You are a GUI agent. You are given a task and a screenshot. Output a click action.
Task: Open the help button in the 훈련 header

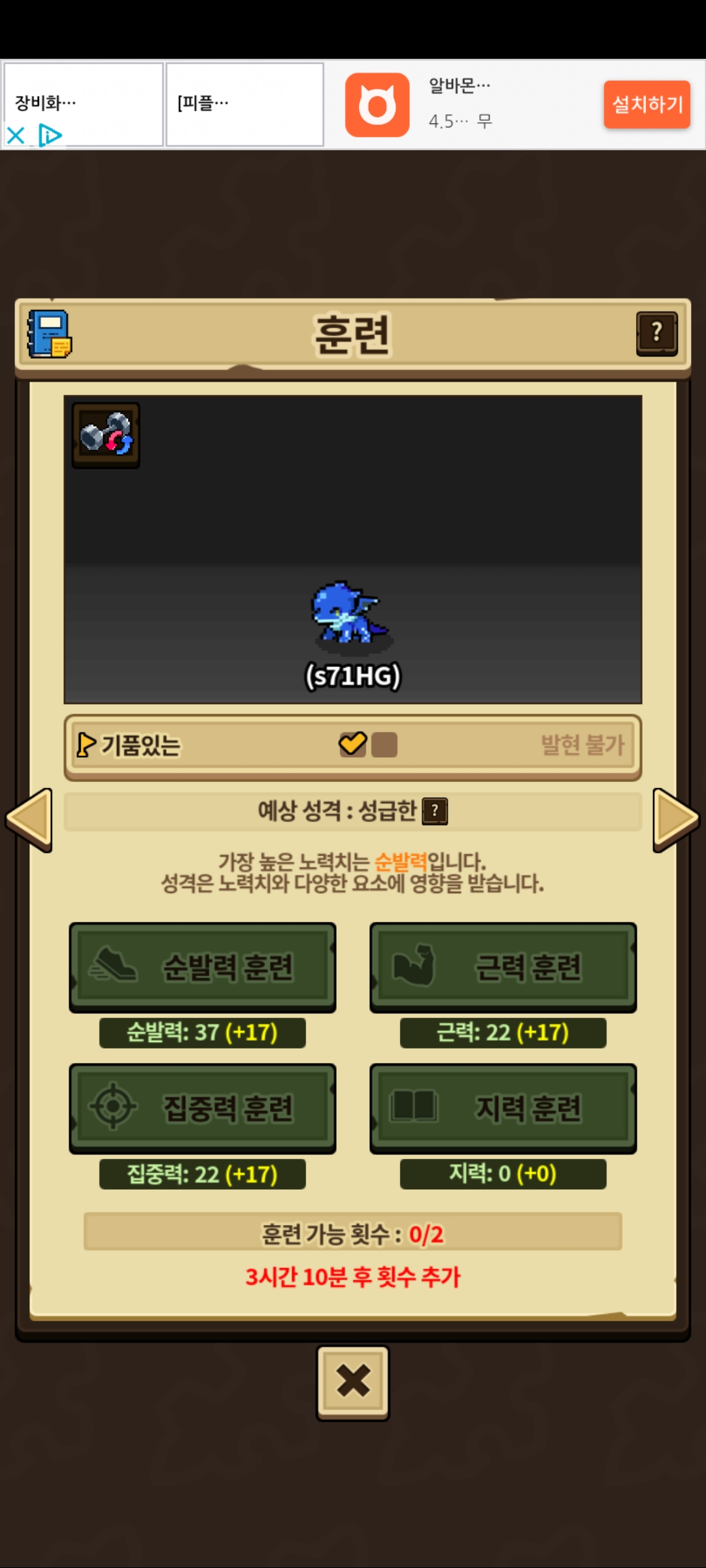(x=656, y=333)
